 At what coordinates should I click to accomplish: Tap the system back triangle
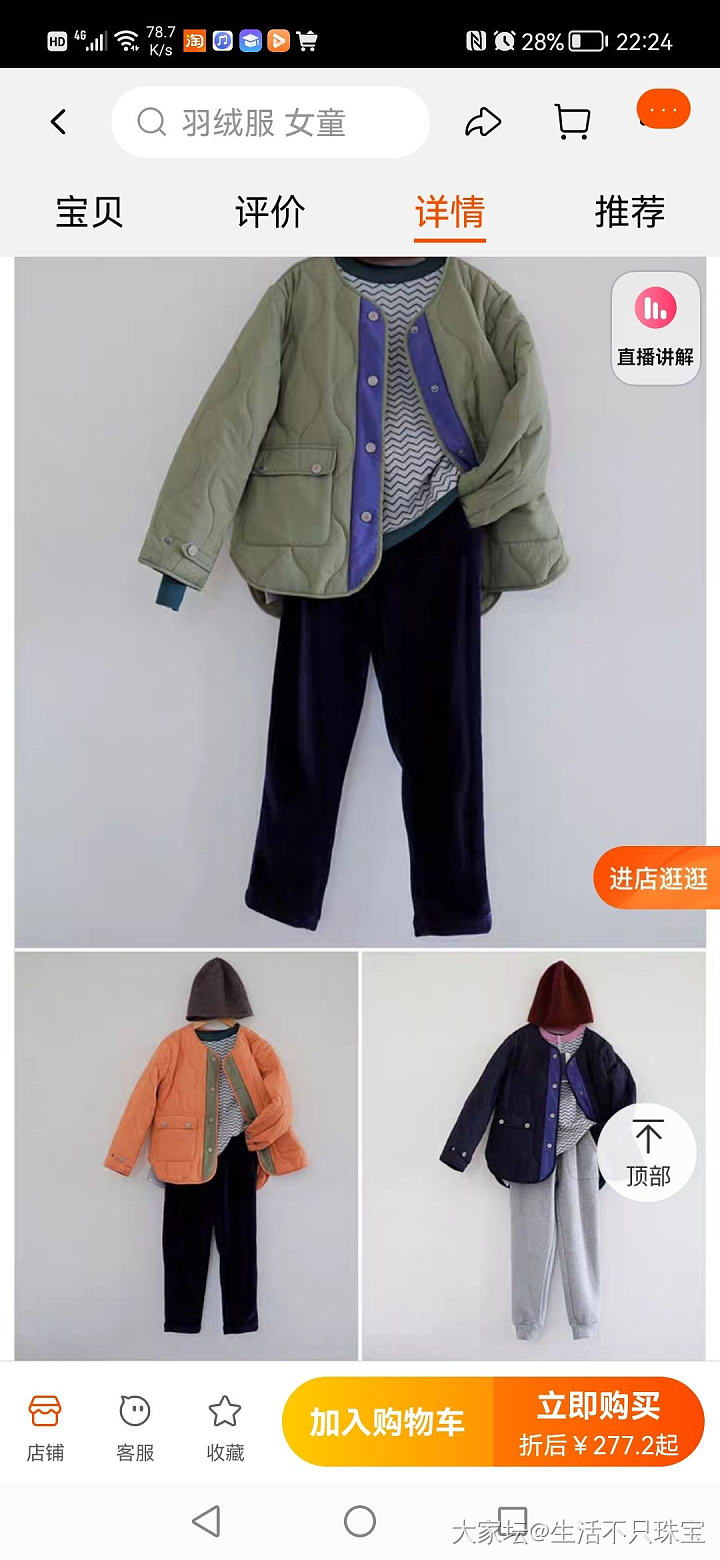[x=206, y=1521]
